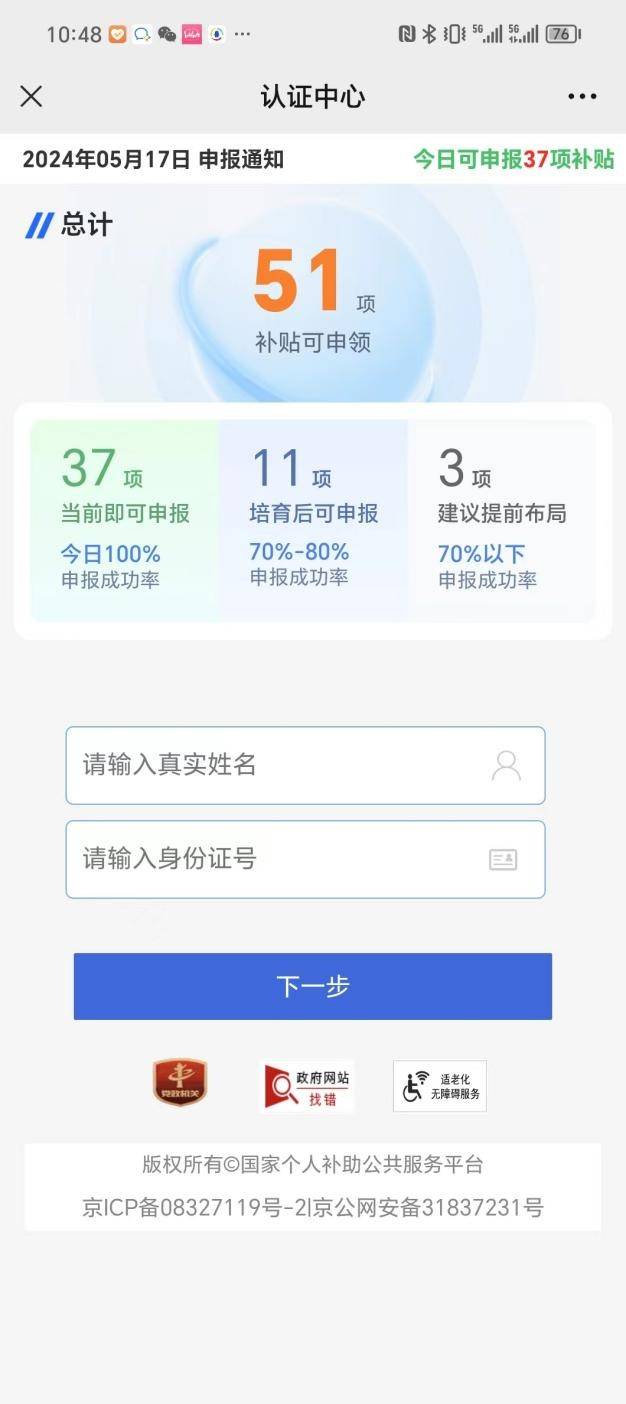
Task: Focus the 请输入身份证号 ID field
Action: click(305, 859)
